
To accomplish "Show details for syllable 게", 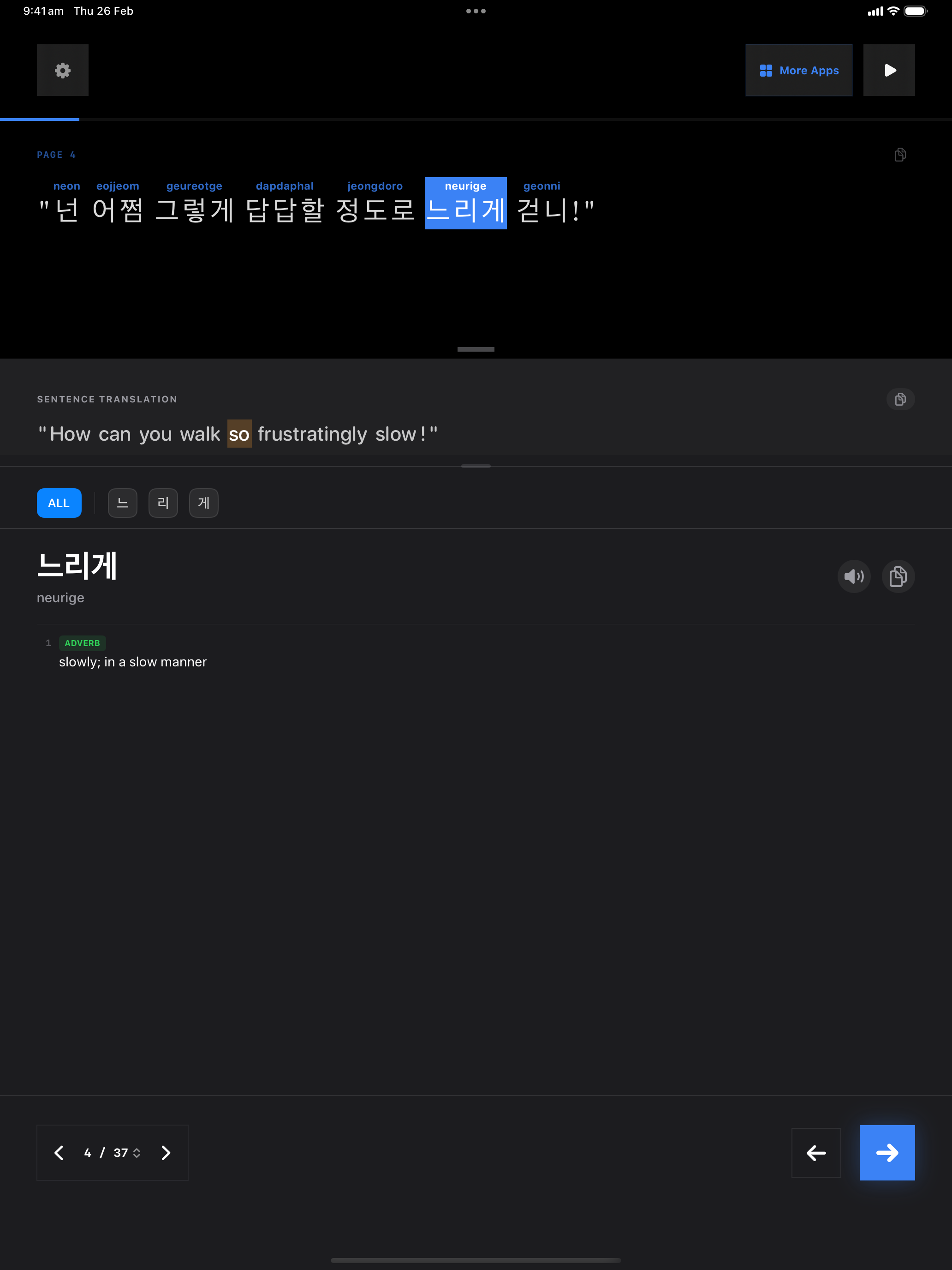I will 204,503.
